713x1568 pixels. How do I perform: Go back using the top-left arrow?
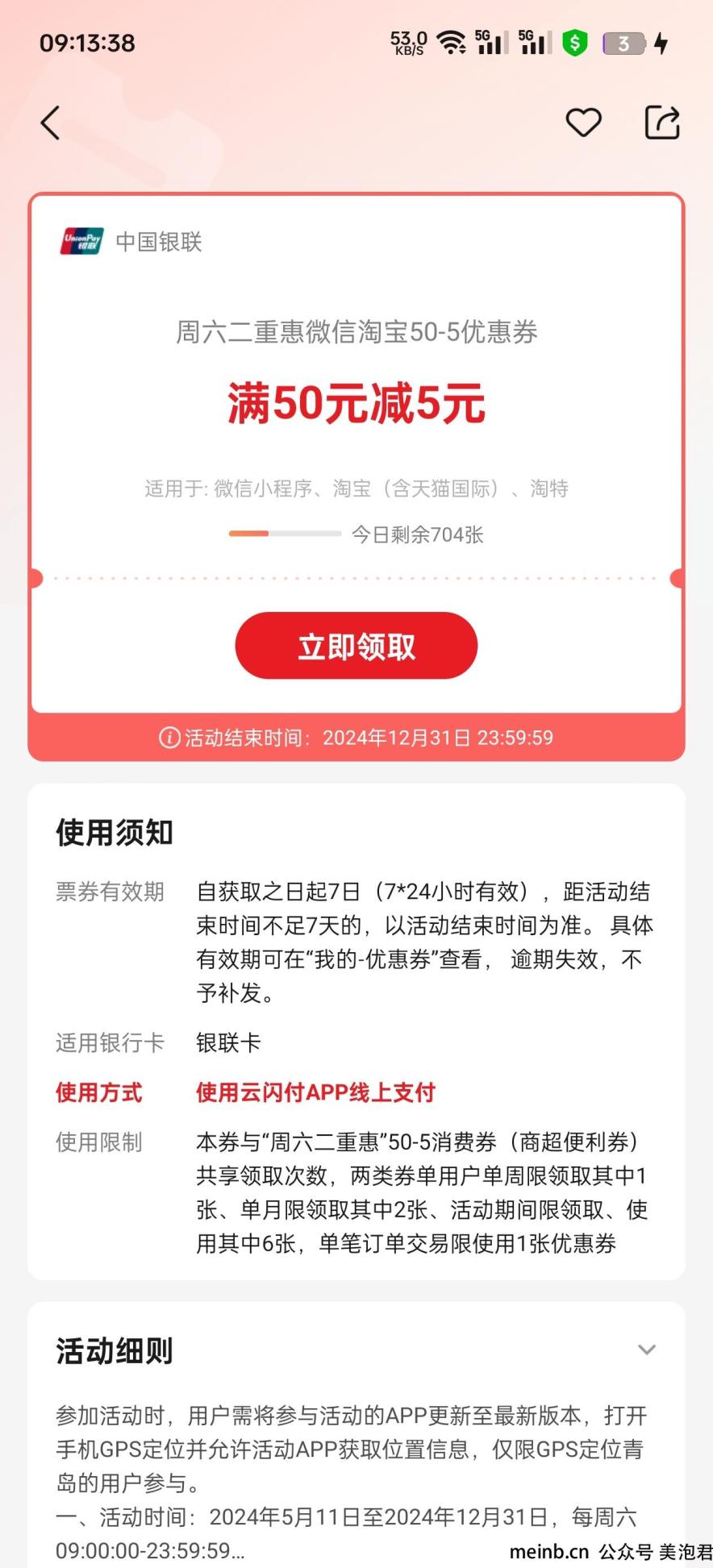(x=50, y=123)
